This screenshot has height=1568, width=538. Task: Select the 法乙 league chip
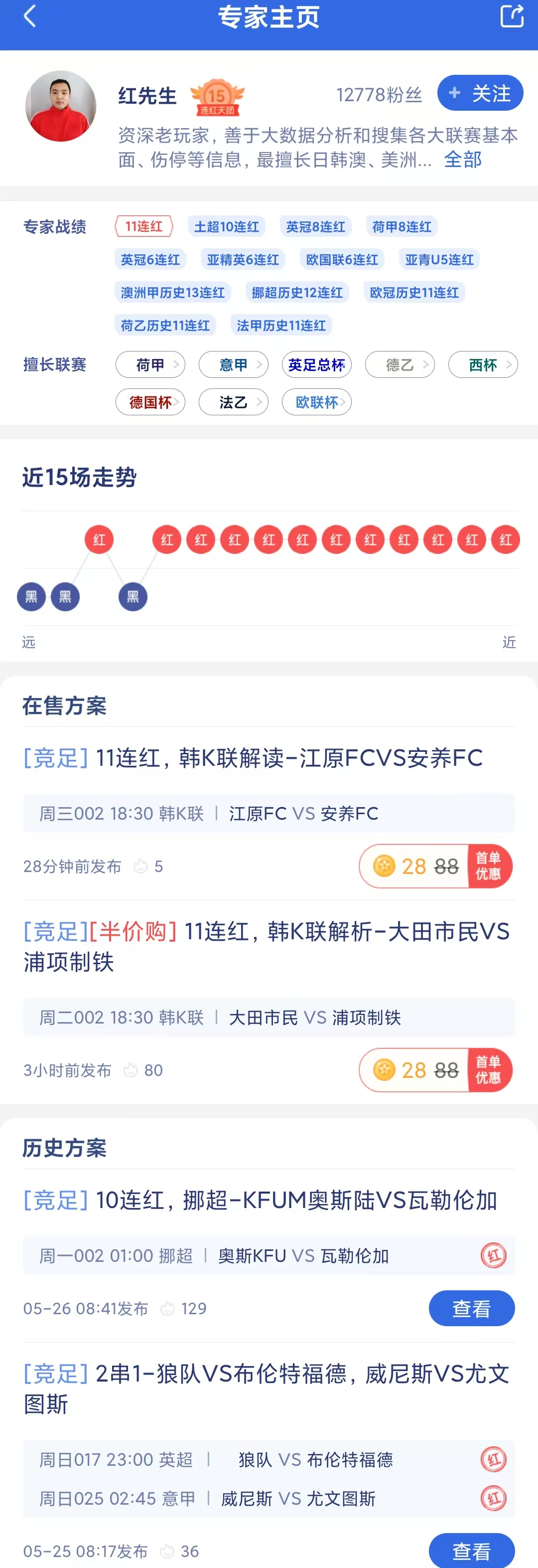[234, 402]
